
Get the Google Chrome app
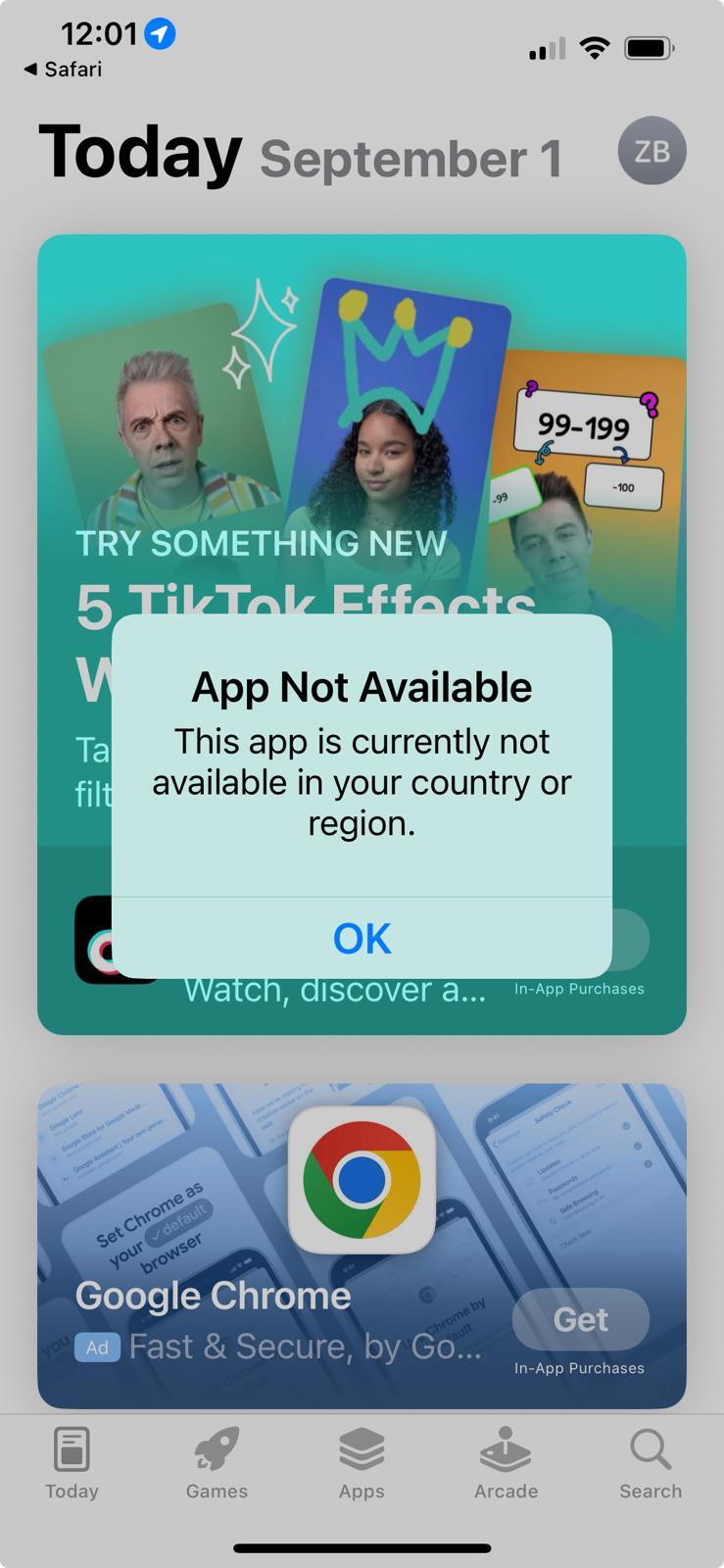tap(580, 1319)
